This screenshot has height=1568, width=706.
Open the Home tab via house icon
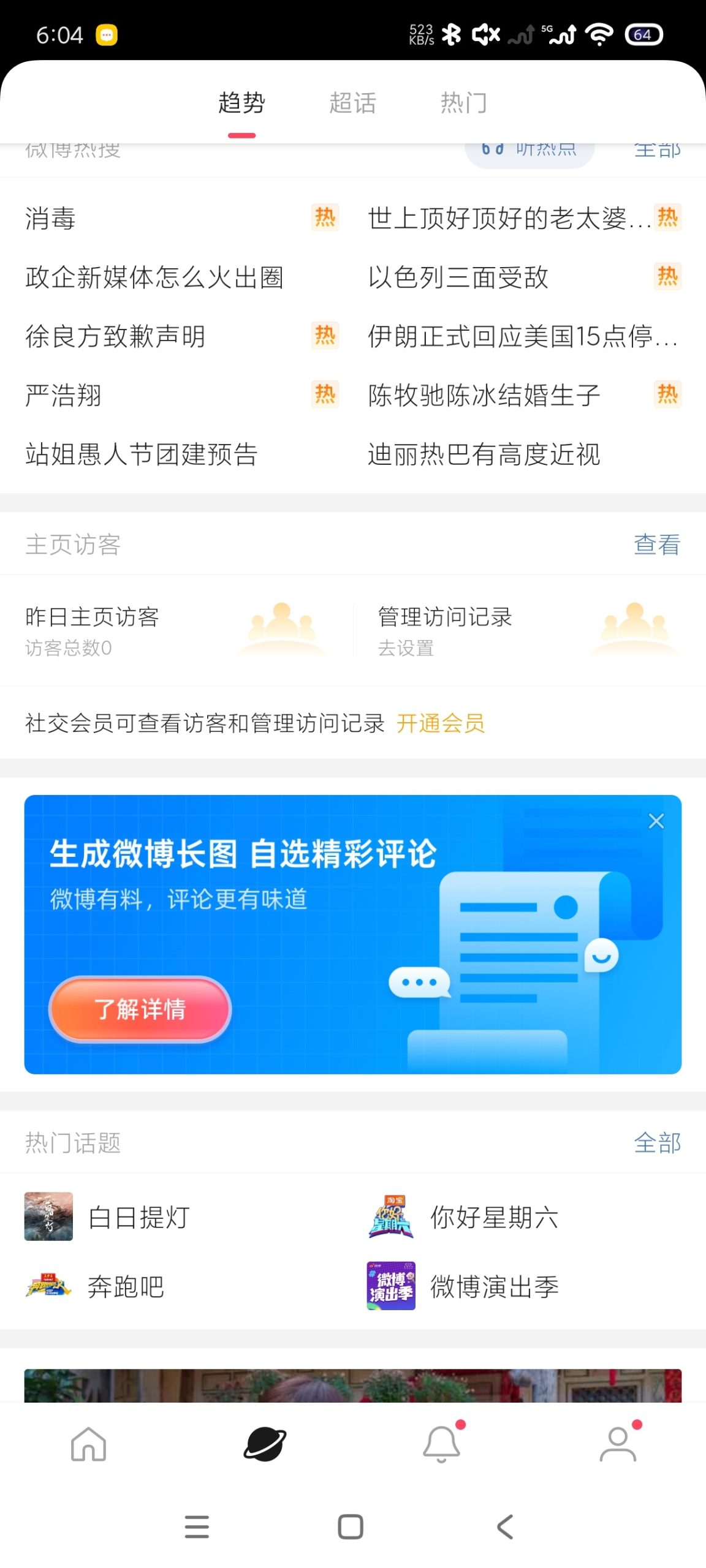pos(88,1447)
